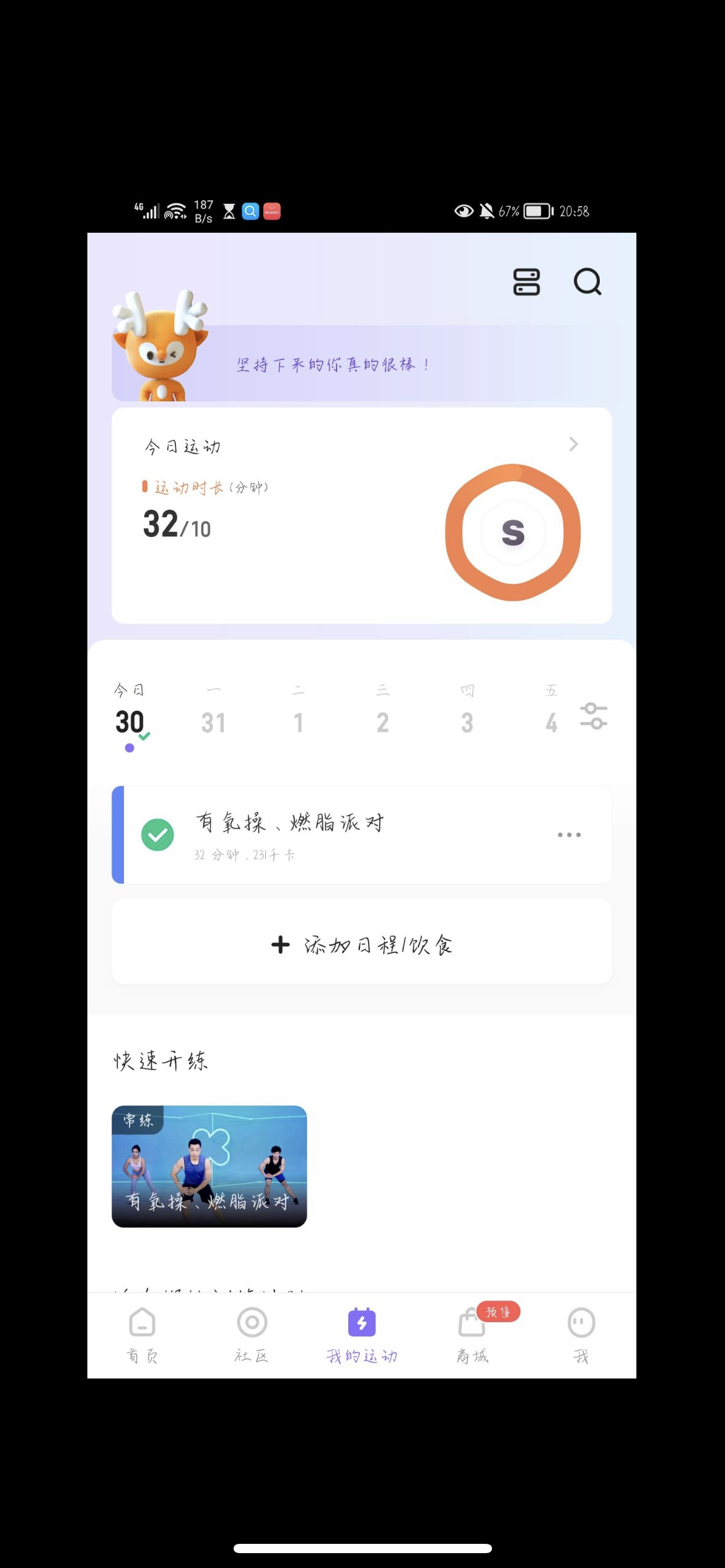The width and height of the screenshot is (725, 1568).
Task: Open the 商城 tab
Action: point(472,1335)
